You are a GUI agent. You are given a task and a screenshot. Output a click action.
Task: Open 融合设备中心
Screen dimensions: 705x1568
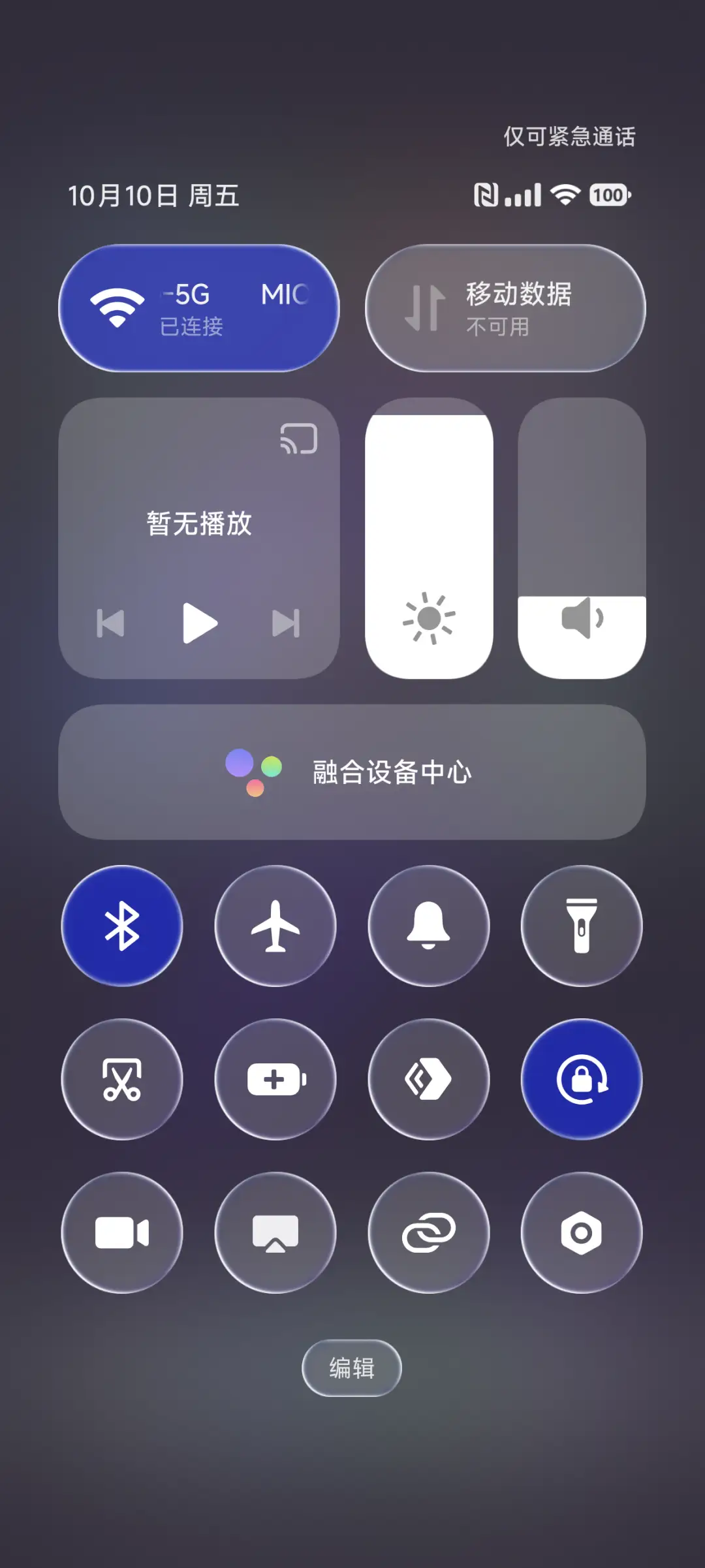[x=352, y=774]
